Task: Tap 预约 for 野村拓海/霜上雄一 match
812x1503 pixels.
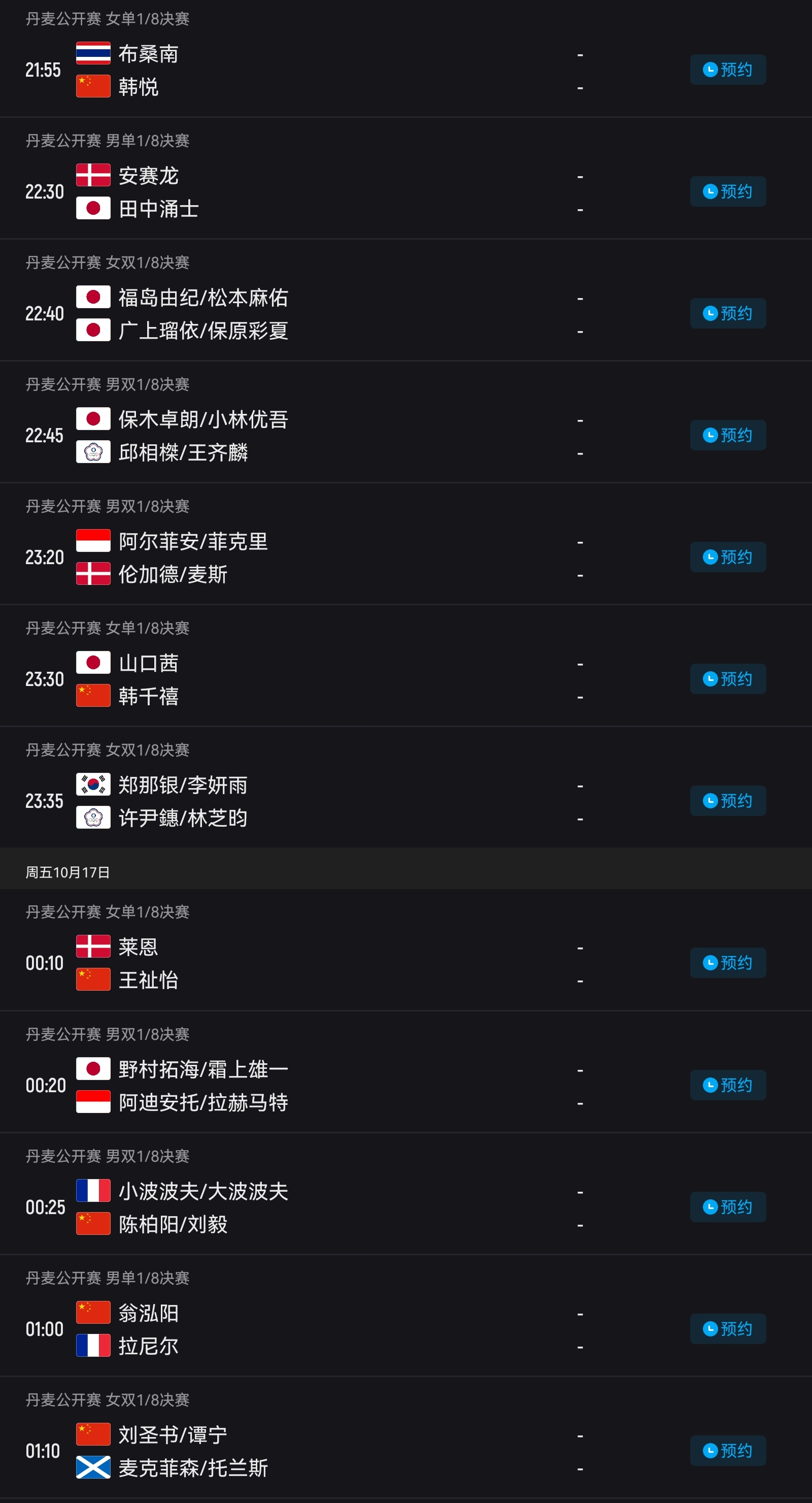Action: (x=727, y=1085)
